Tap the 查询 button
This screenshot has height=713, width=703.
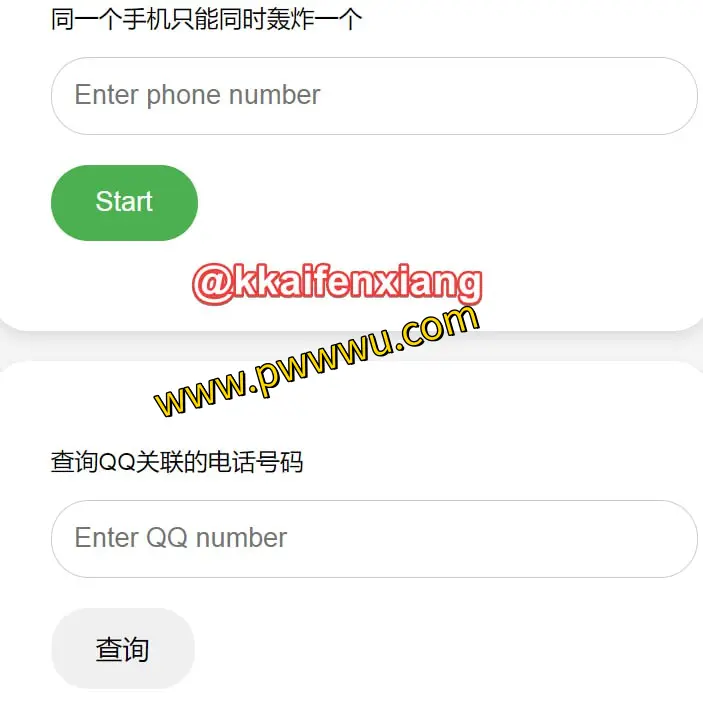pyautogui.click(x=122, y=649)
